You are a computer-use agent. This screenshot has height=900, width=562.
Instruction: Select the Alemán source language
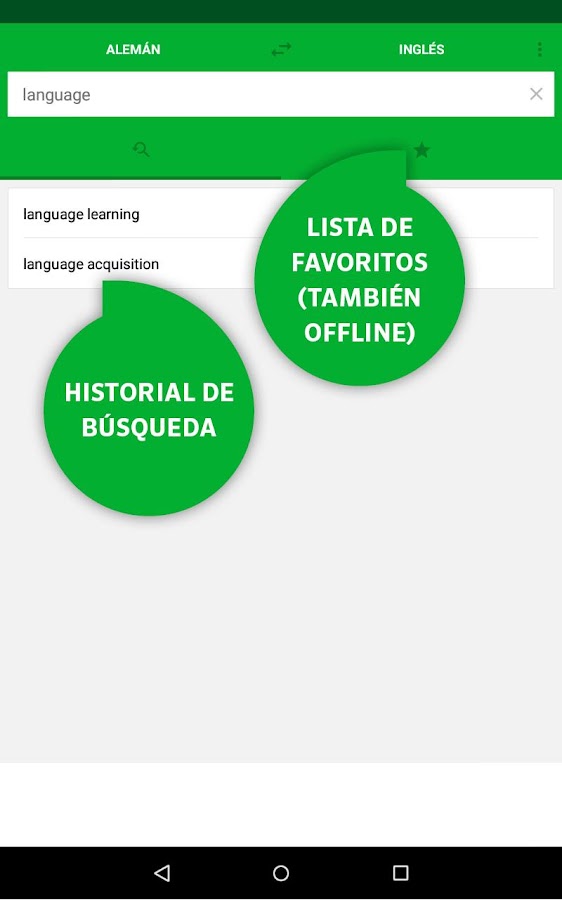click(133, 49)
